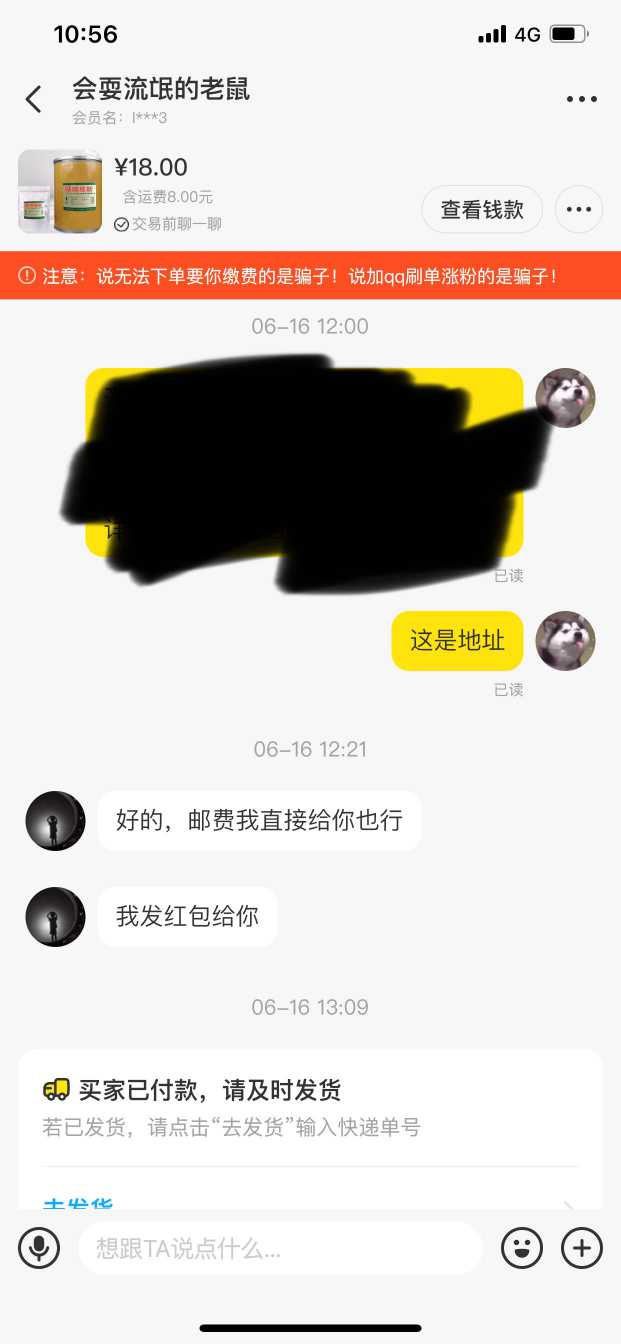Open the ¥18.00 product thumbnail
This screenshot has width=621, height=1344.
pyautogui.click(x=60, y=191)
